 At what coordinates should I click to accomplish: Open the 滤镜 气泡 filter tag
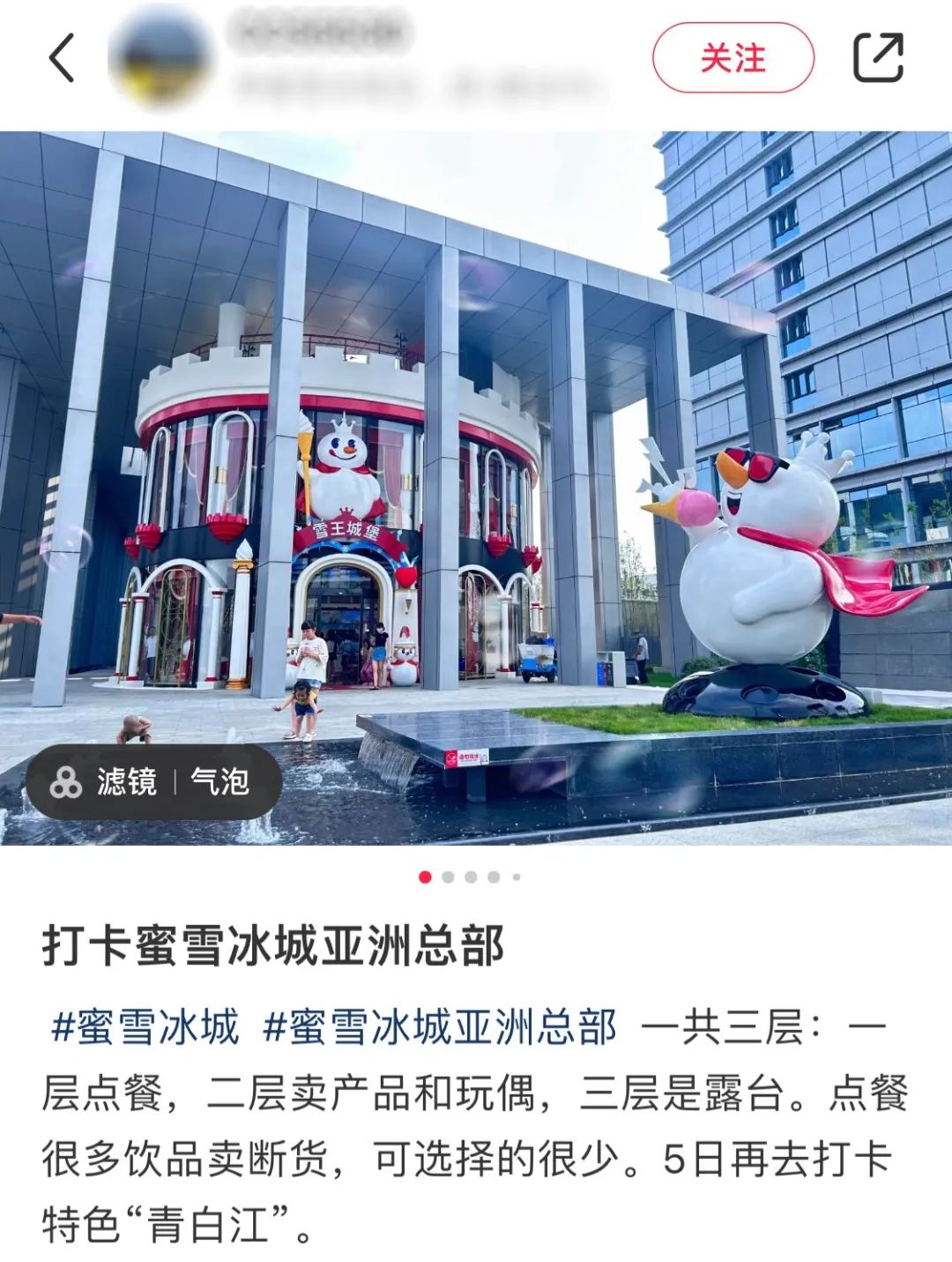coord(153,781)
